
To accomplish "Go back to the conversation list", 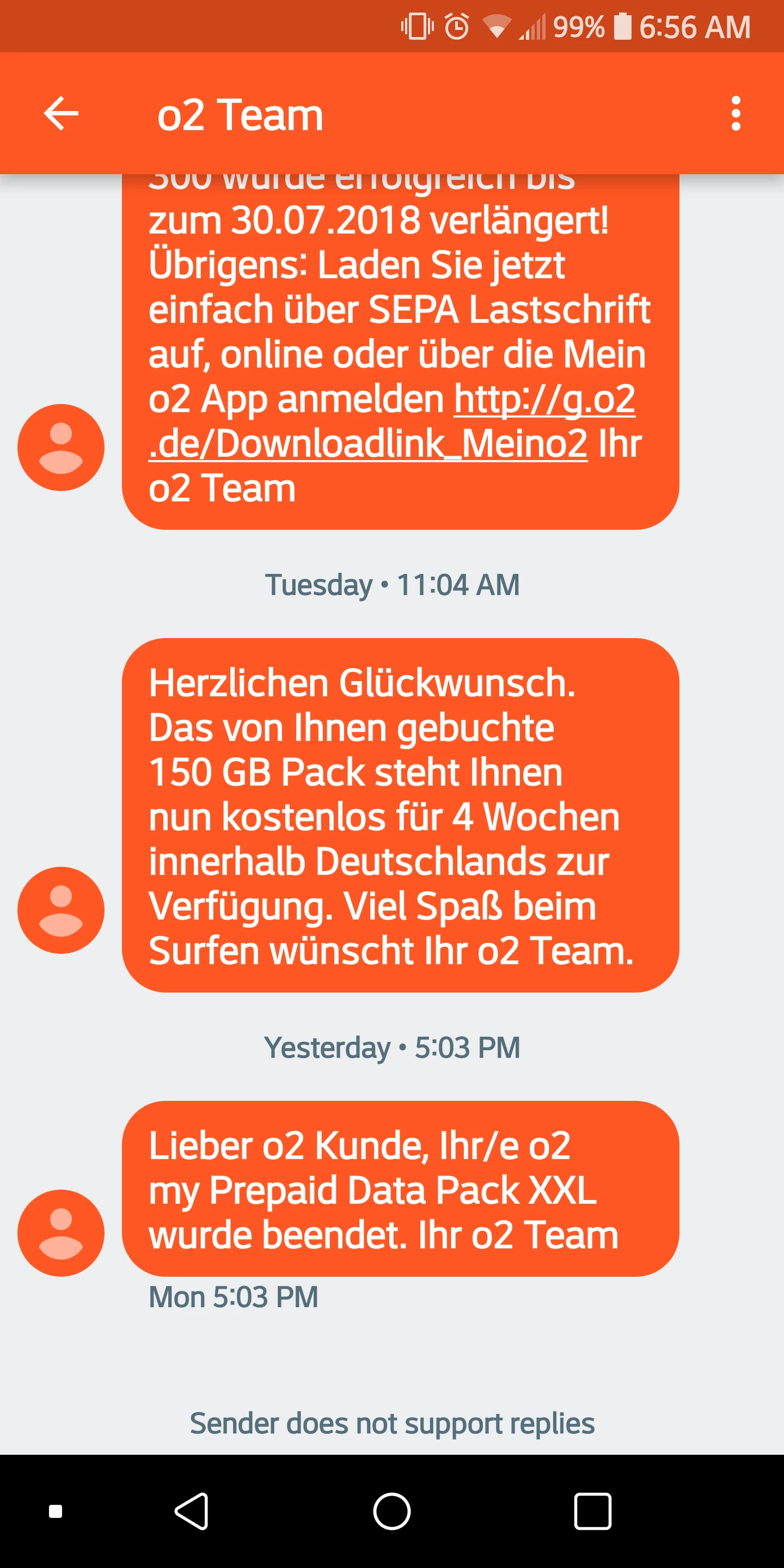I will point(61,114).
